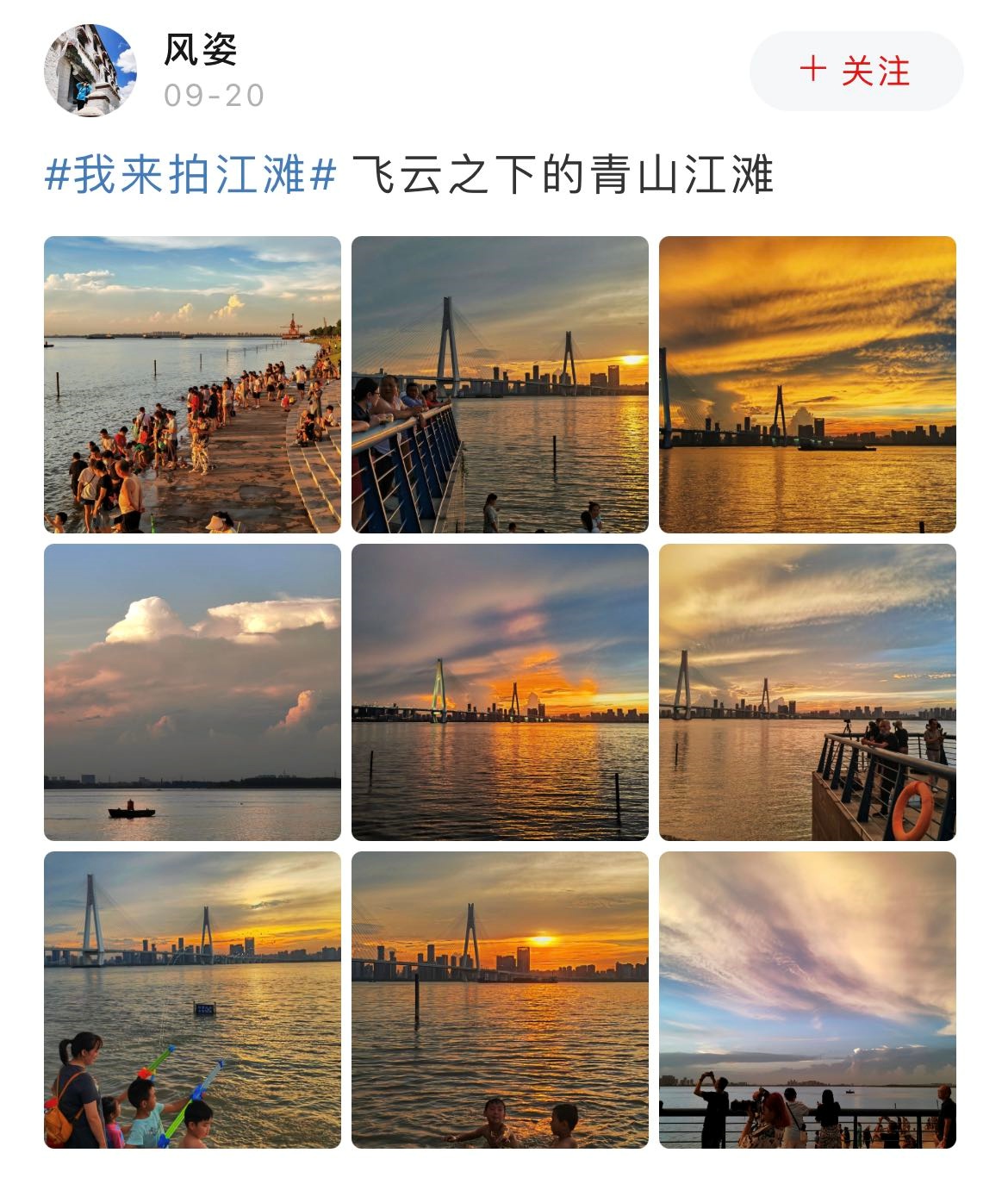Open photo of crowd on riverside steps

click(x=192, y=384)
